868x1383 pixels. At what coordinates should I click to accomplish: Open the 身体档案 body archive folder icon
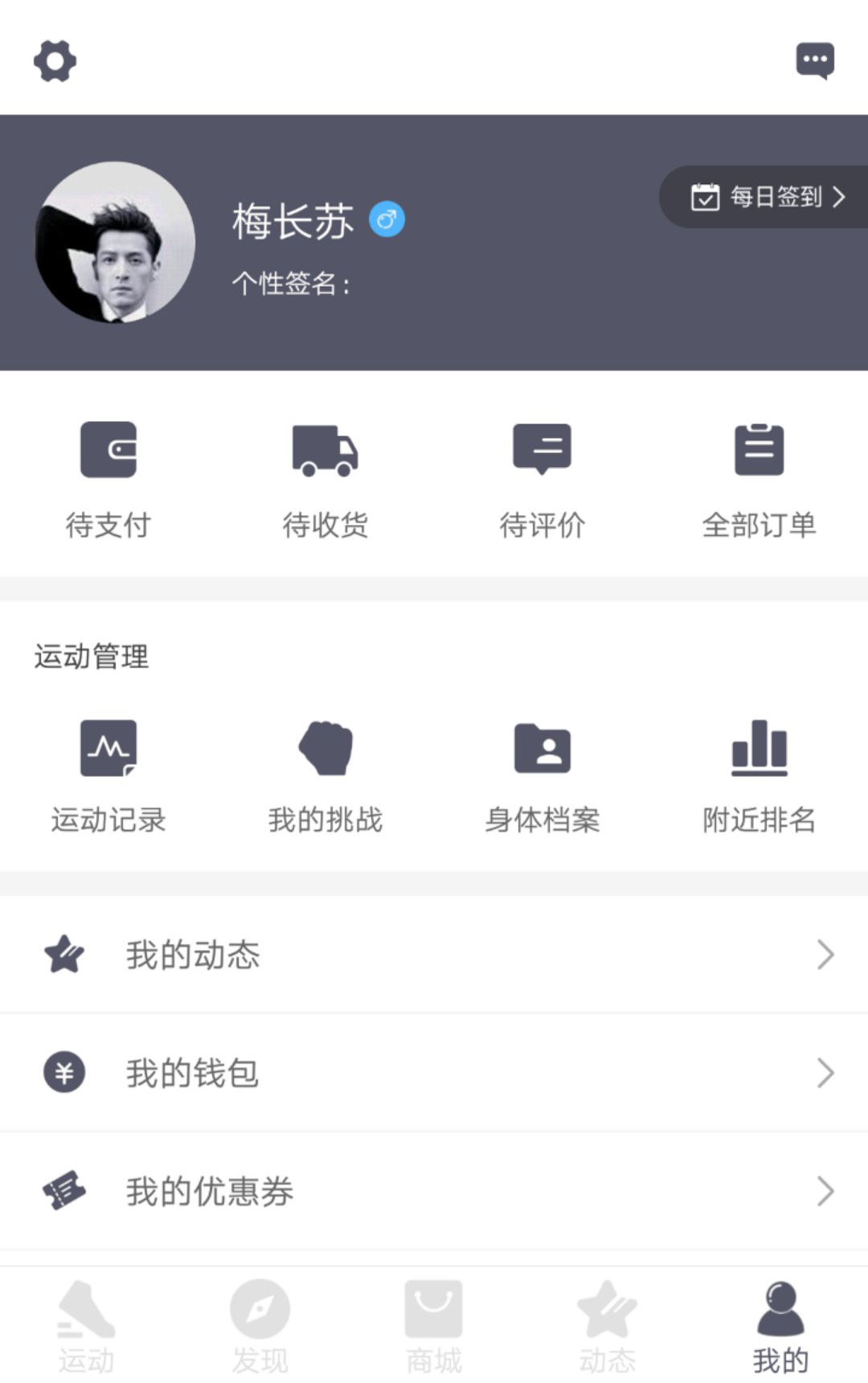(x=542, y=747)
